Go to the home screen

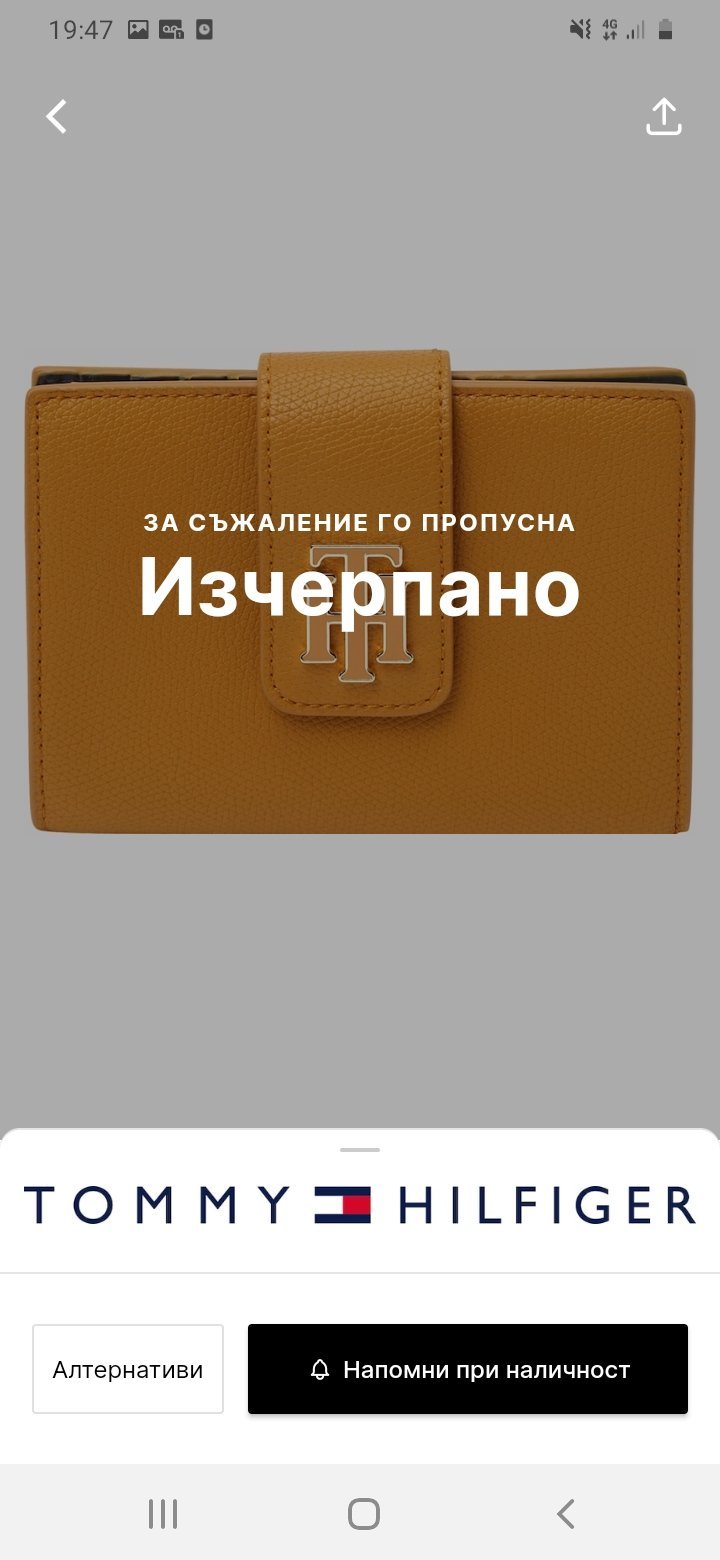pos(364,1513)
